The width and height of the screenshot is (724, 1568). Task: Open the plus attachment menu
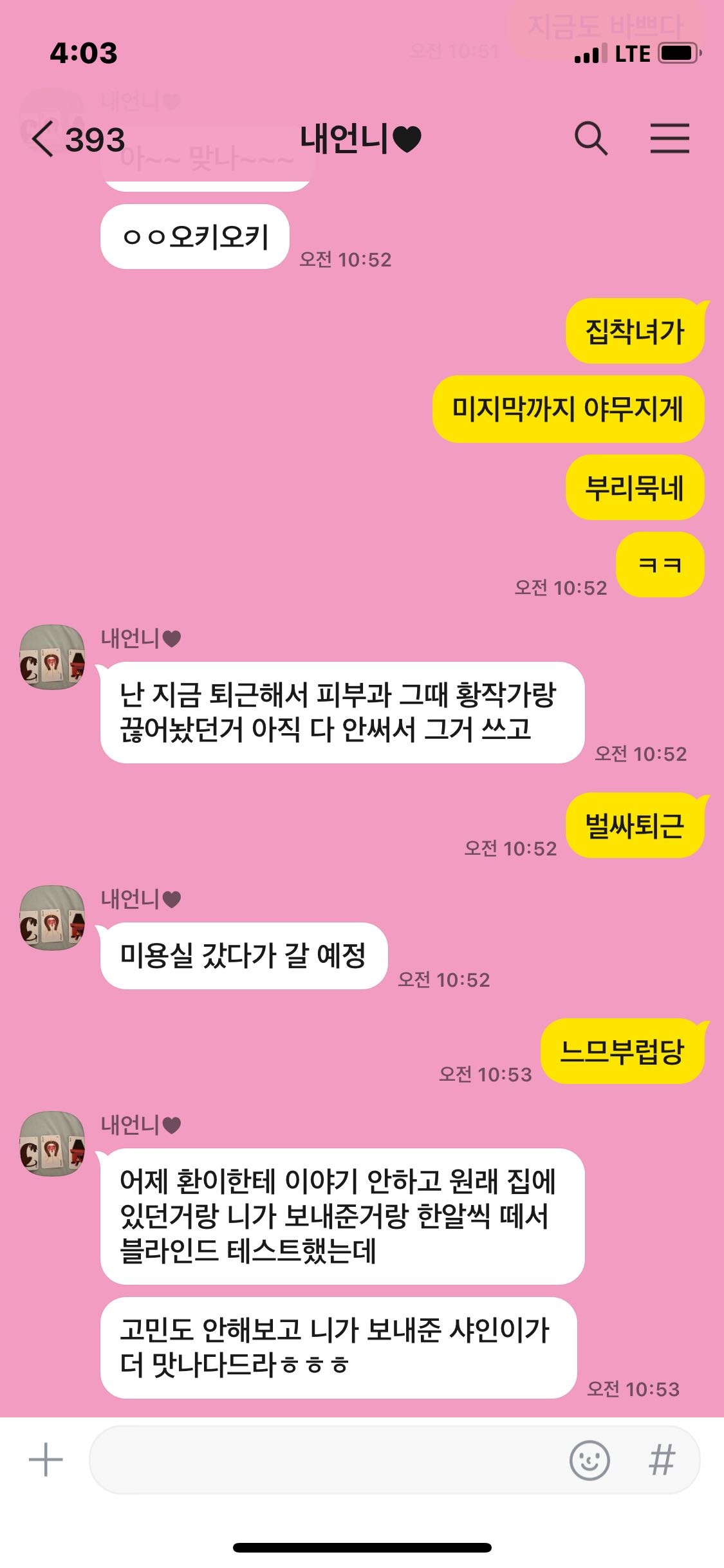(x=46, y=1459)
